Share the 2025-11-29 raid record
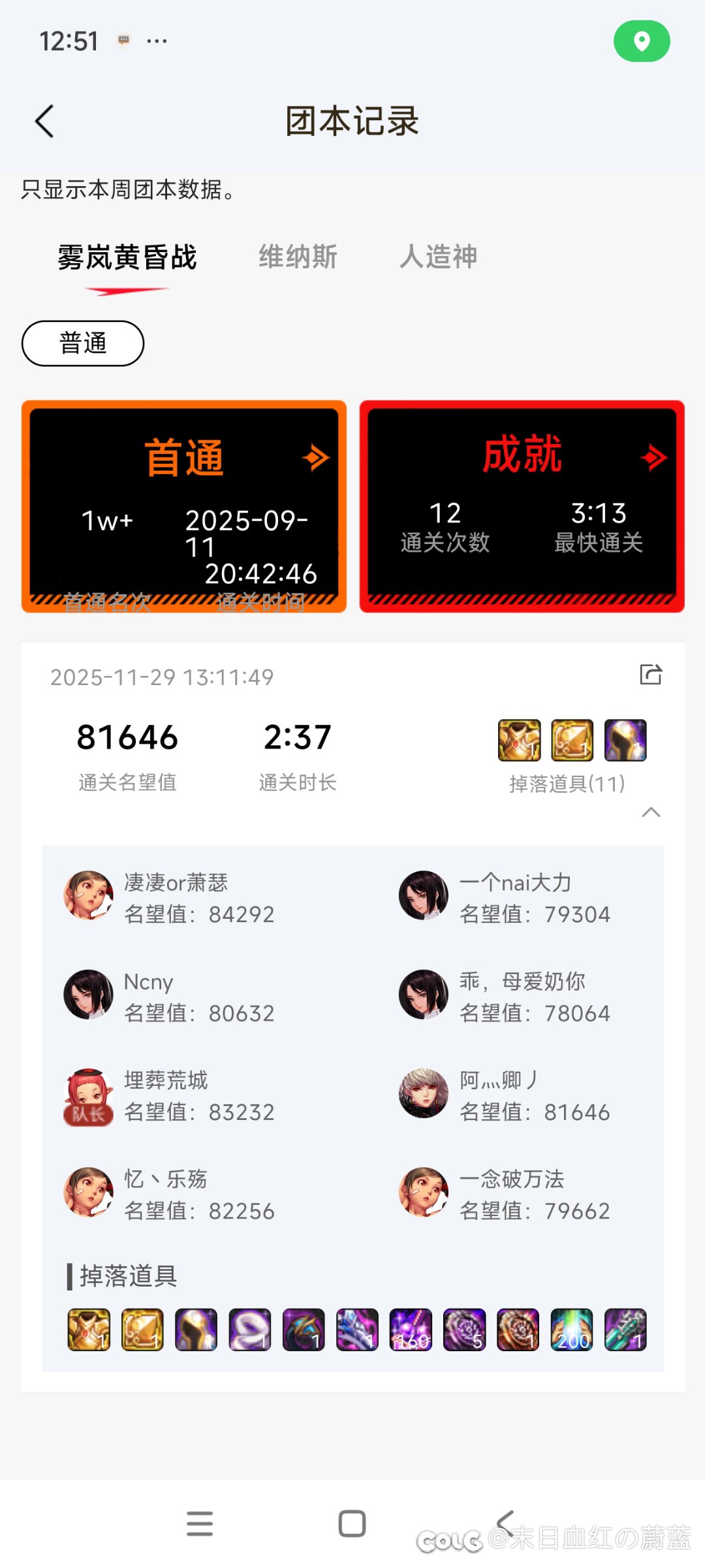The height and width of the screenshot is (1568, 705). pyautogui.click(x=651, y=674)
